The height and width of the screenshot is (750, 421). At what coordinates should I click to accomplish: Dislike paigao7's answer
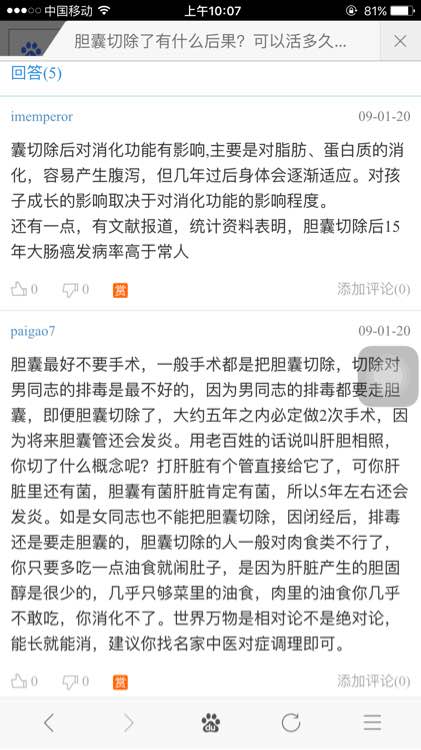(x=76, y=681)
